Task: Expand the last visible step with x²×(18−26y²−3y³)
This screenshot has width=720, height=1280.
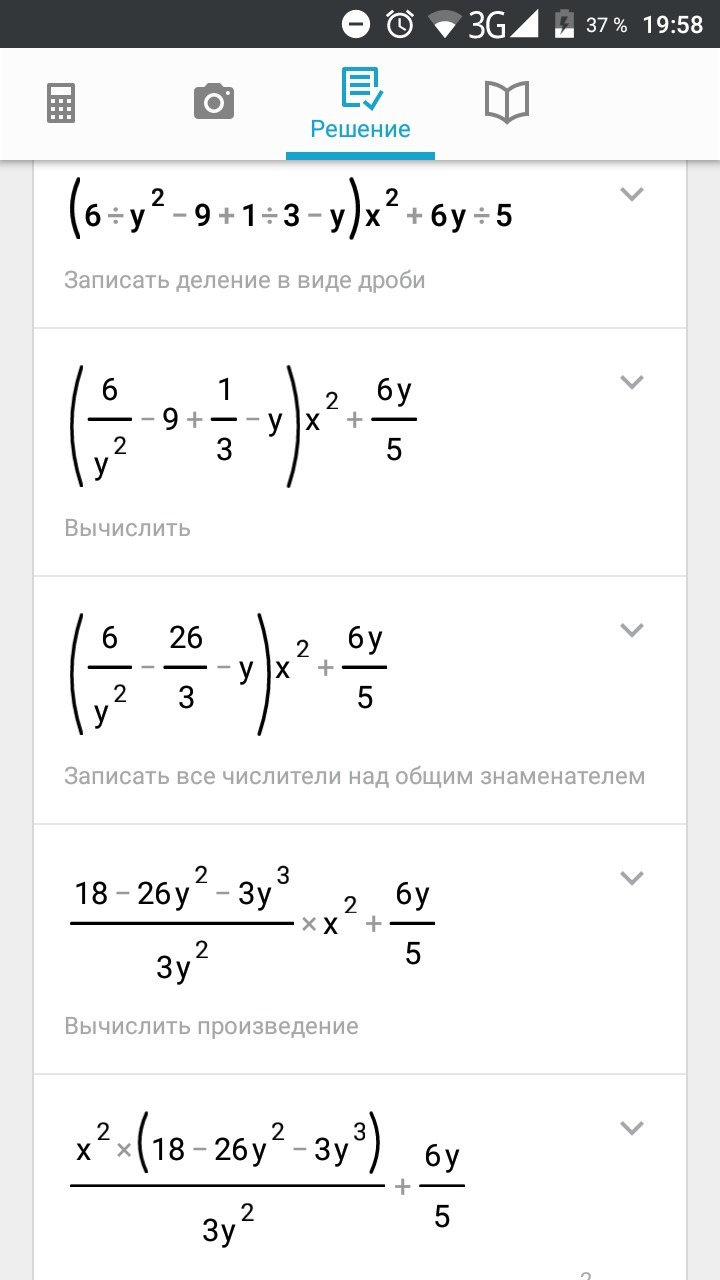Action: [x=631, y=1128]
